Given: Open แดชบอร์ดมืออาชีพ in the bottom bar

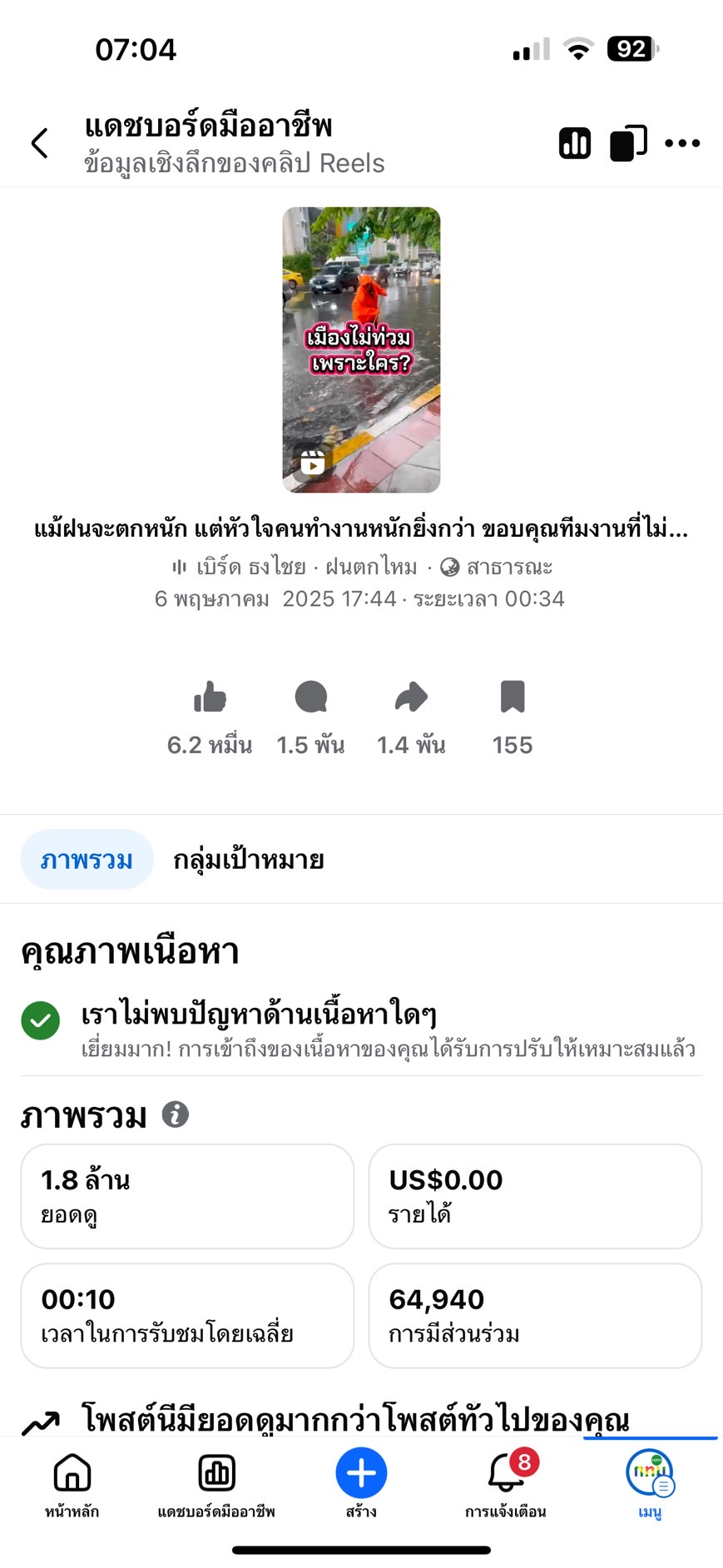Looking at the screenshot, I should coord(216,1485).
